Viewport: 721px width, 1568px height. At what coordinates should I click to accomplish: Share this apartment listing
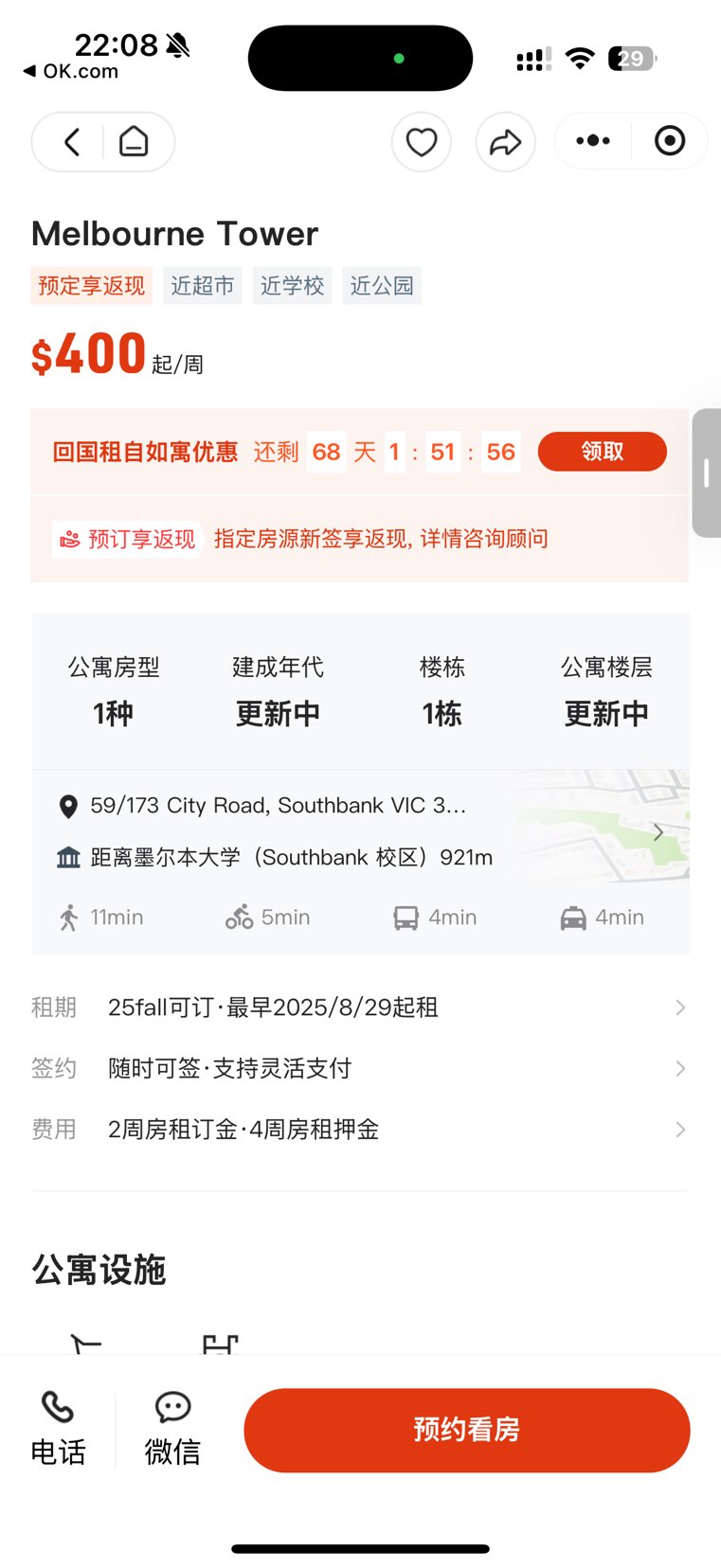click(505, 142)
